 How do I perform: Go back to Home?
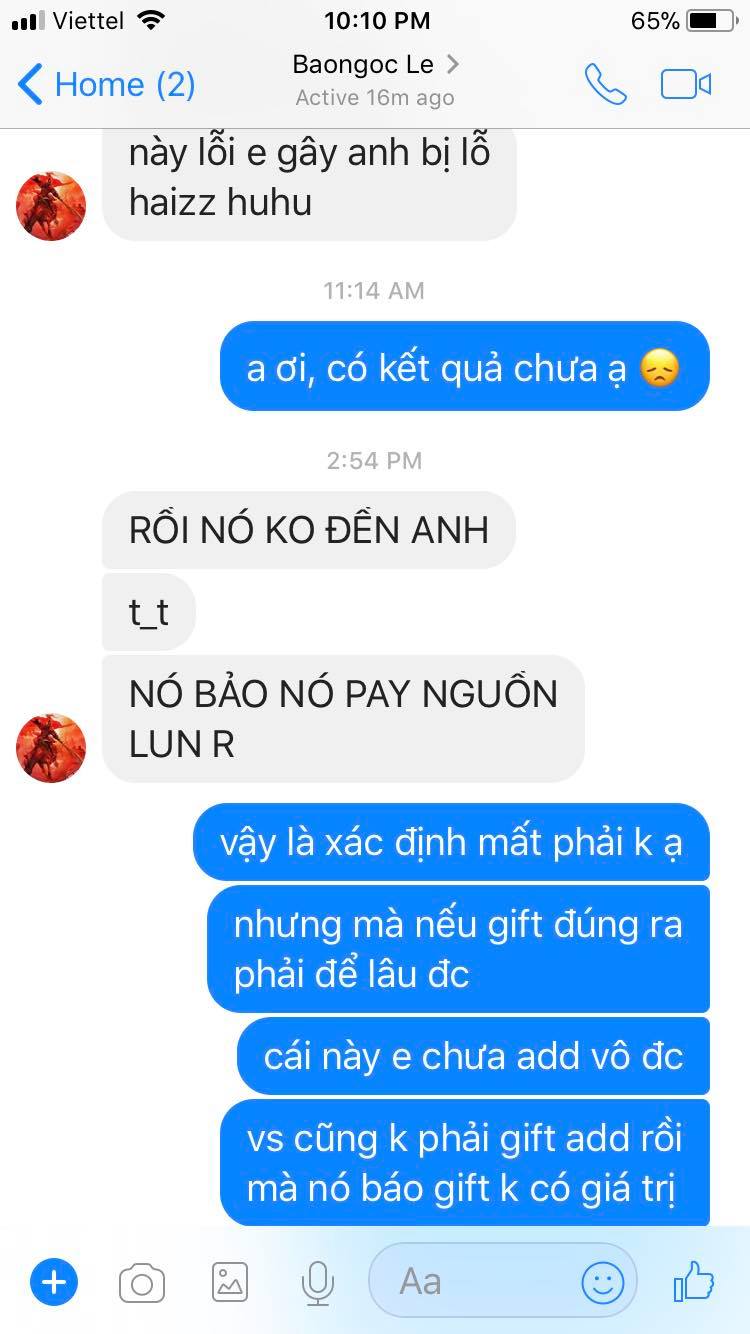click(x=105, y=85)
